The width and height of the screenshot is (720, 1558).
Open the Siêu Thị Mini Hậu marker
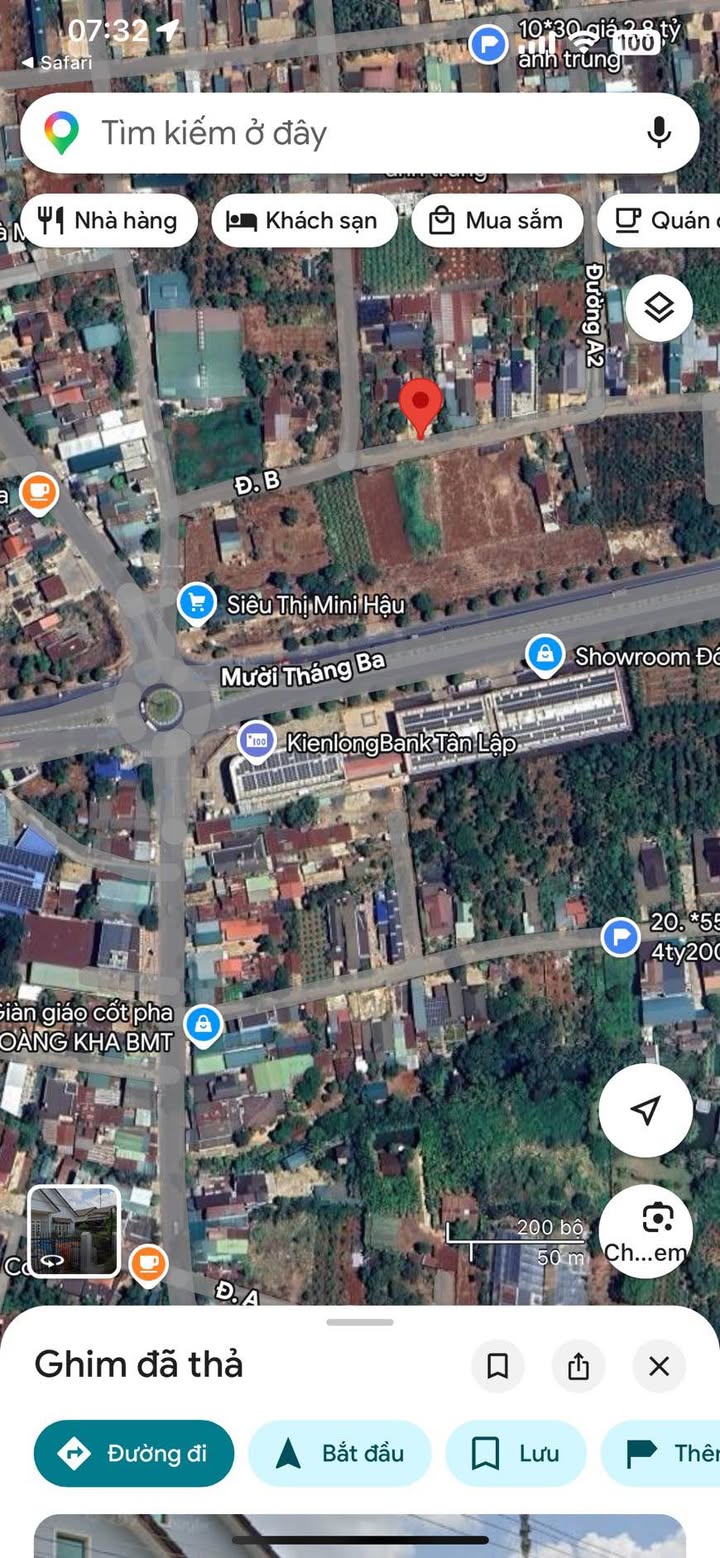(x=197, y=603)
